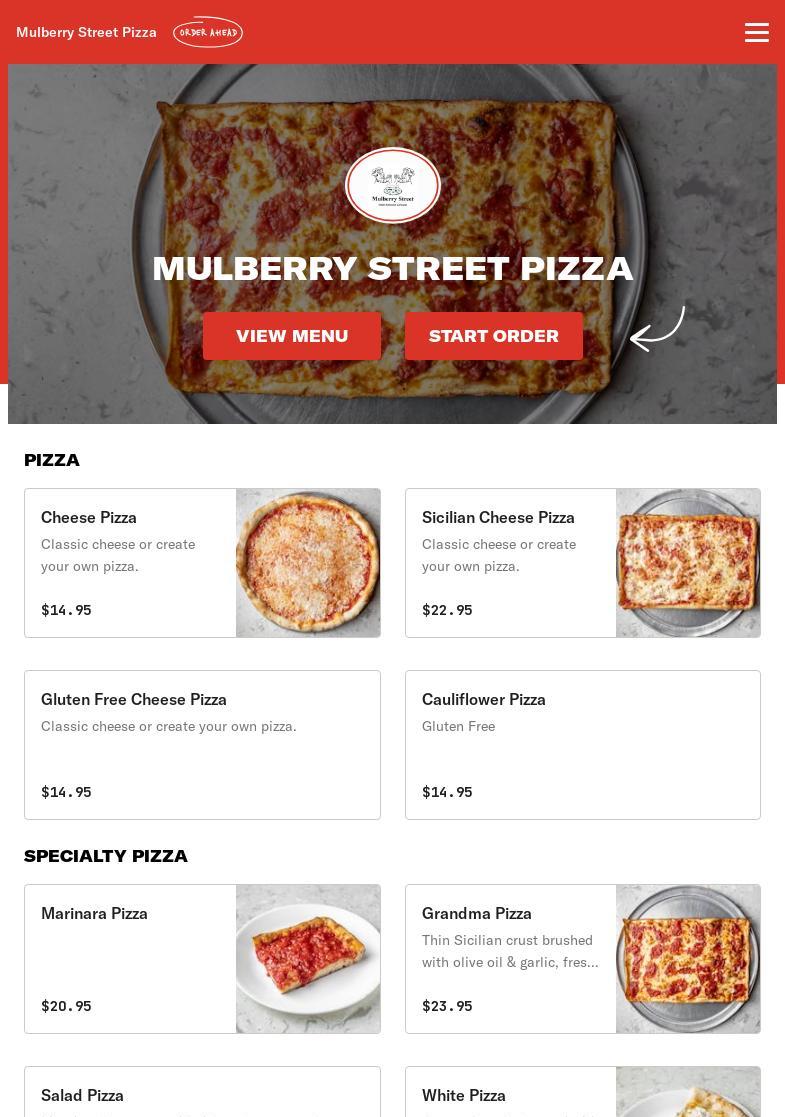Choose Gluten Free Cheese Pizza
This screenshot has width=785, height=1117.
pos(202,745)
